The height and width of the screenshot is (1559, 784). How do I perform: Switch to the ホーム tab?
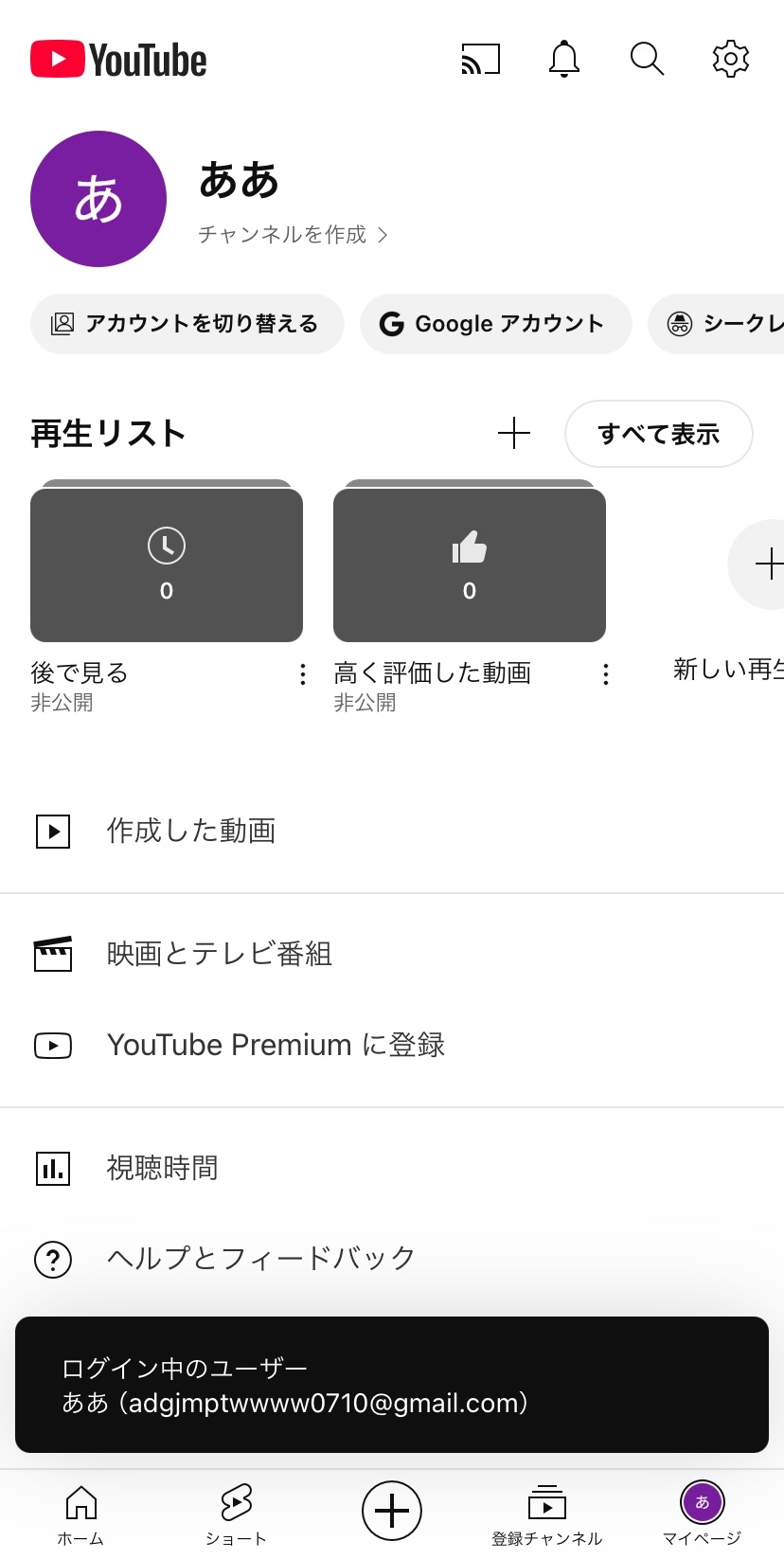coord(80,1514)
